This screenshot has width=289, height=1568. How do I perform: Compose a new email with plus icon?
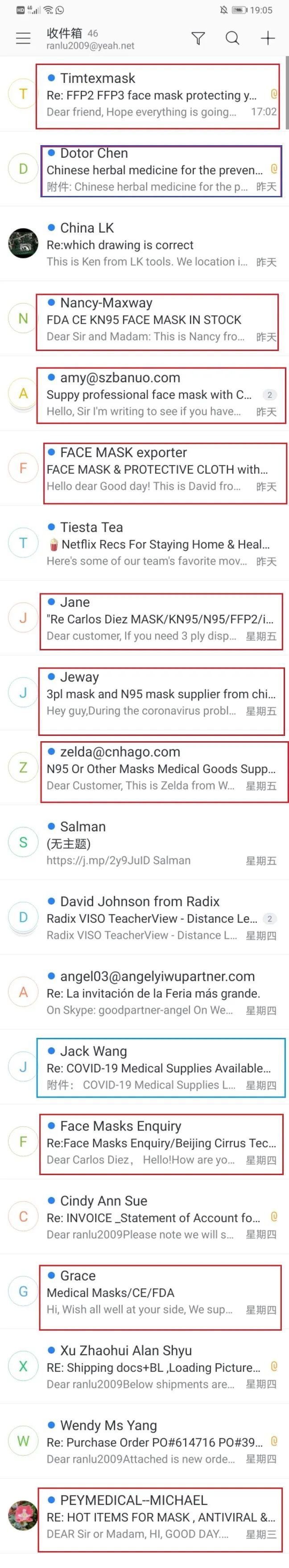point(268,38)
